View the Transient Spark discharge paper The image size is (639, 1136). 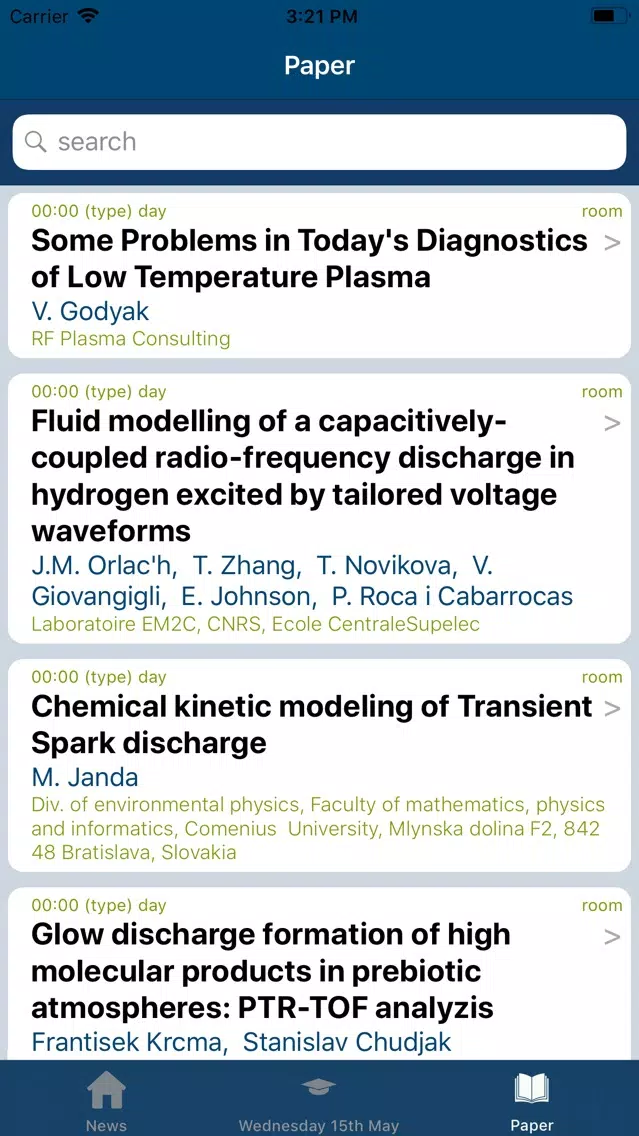tap(320, 766)
